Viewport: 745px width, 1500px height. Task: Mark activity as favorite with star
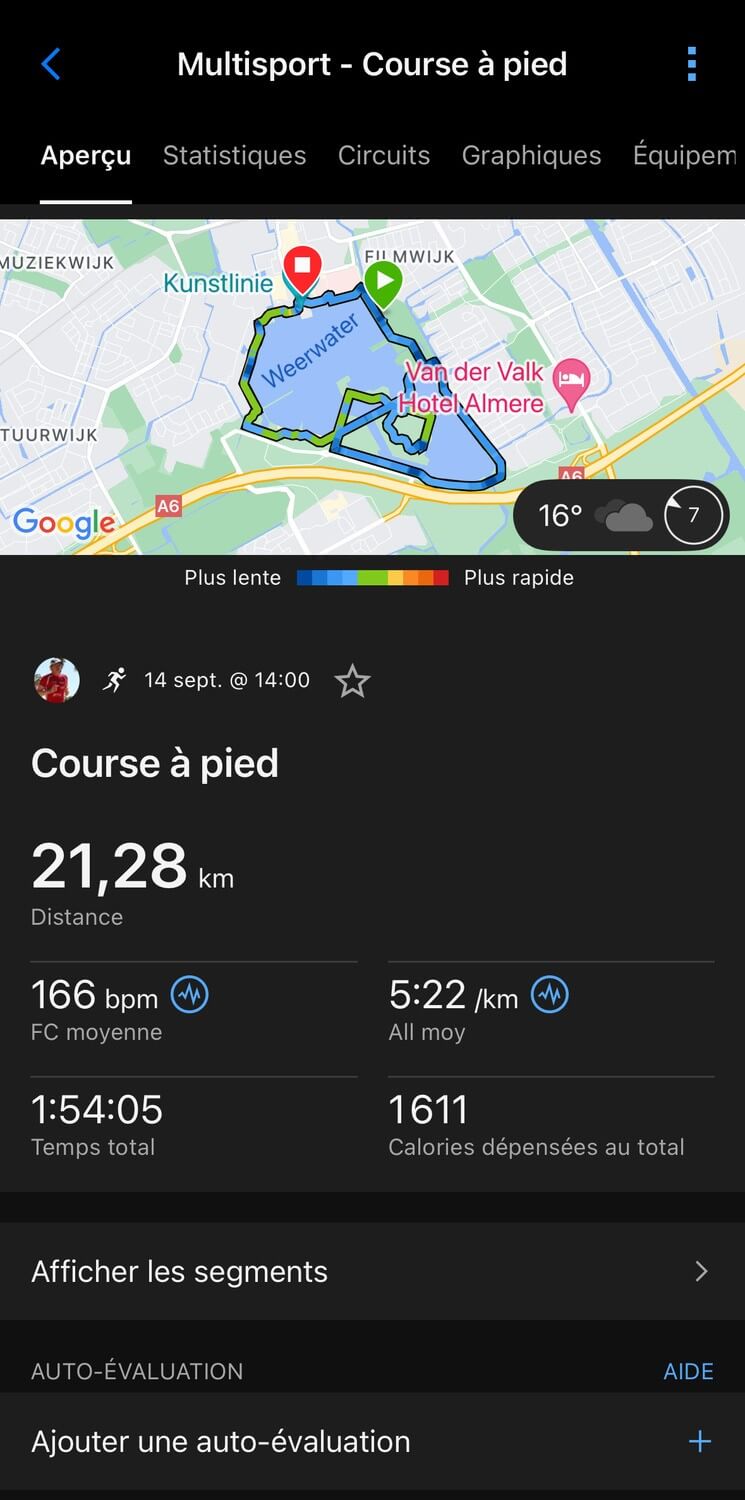[352, 681]
